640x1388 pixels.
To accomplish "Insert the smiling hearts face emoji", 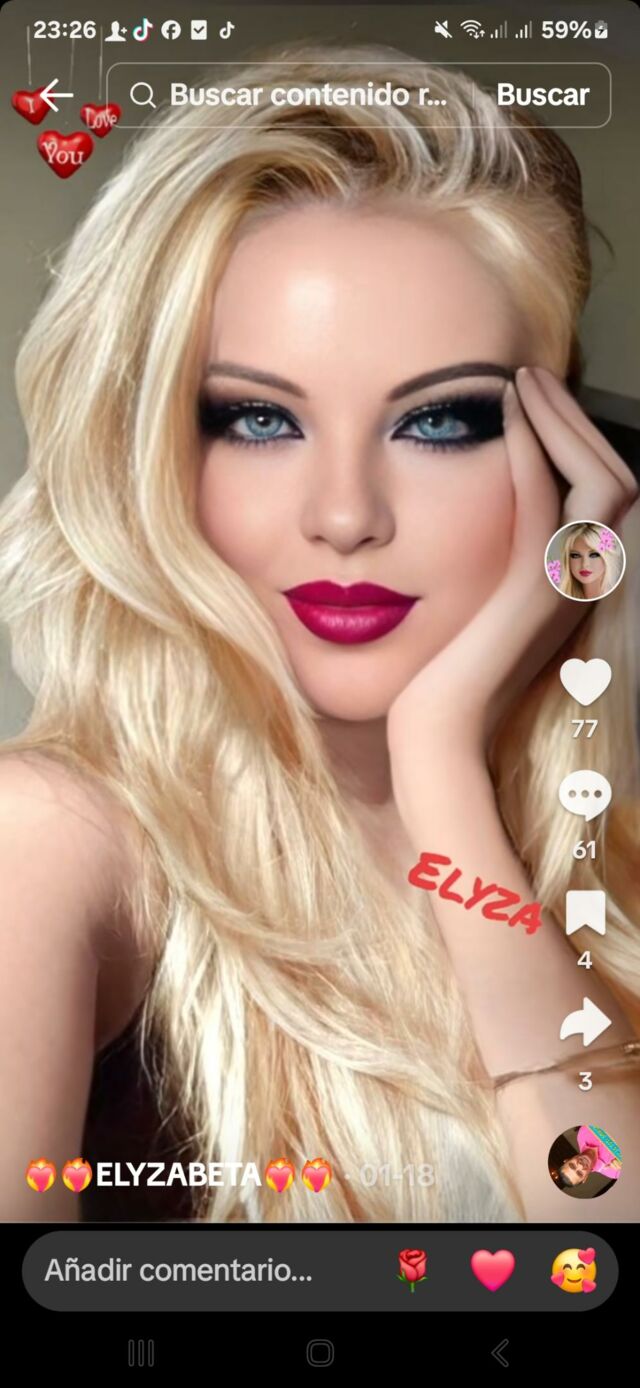I will 574,1270.
